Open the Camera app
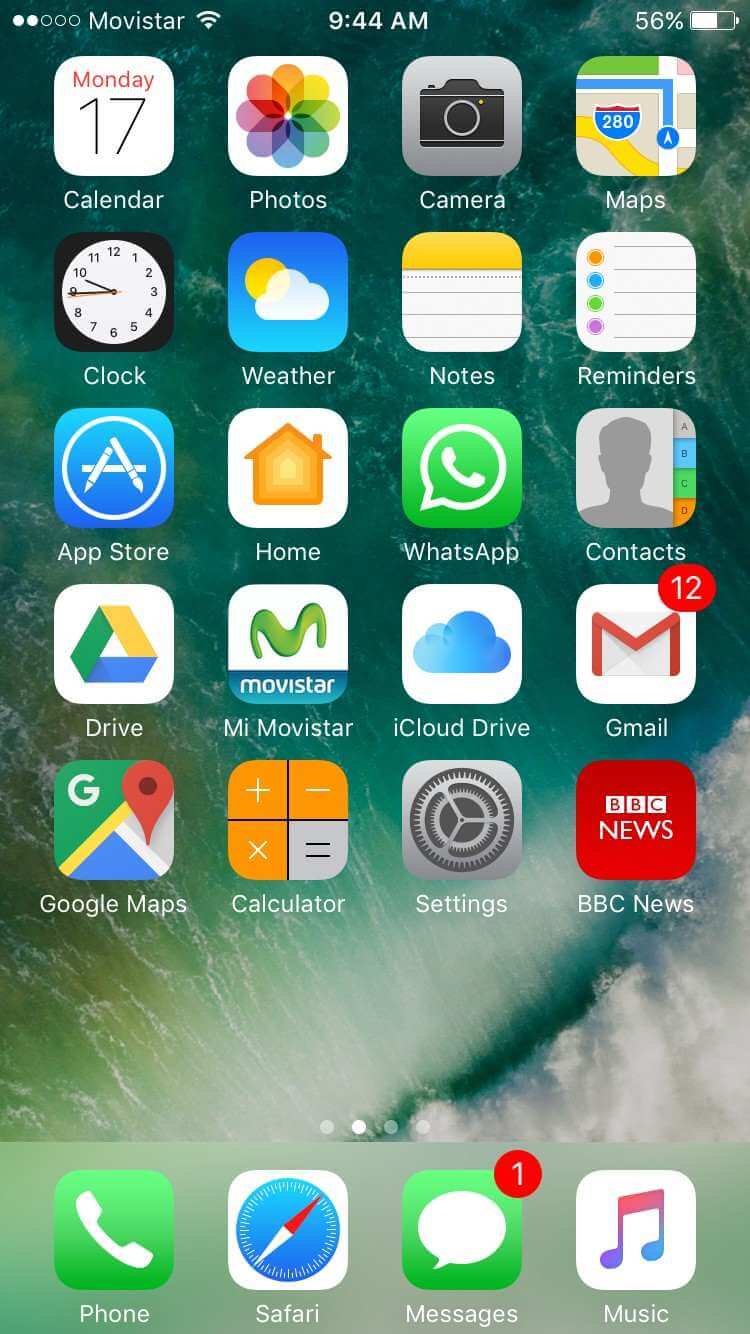 coord(462,116)
